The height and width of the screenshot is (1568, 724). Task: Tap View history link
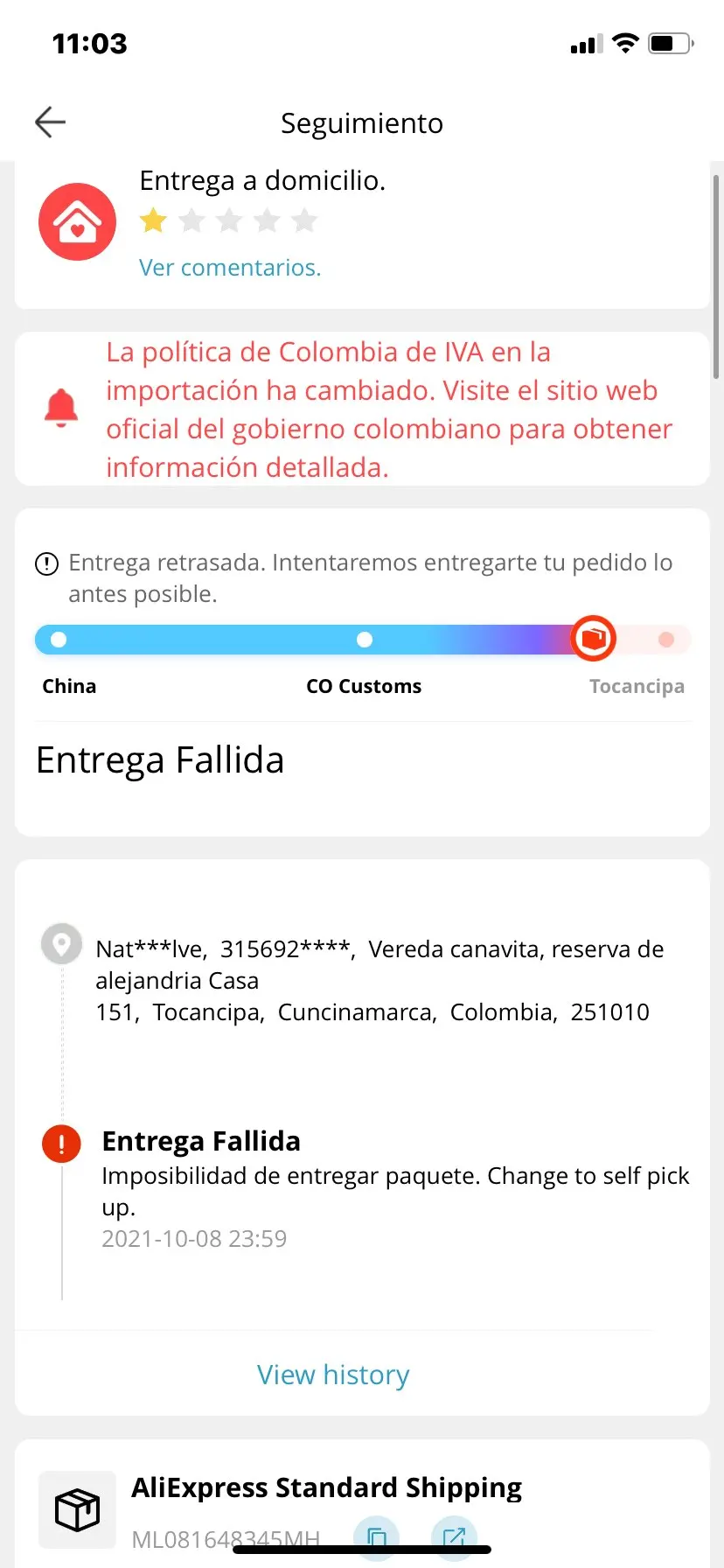point(333,1375)
